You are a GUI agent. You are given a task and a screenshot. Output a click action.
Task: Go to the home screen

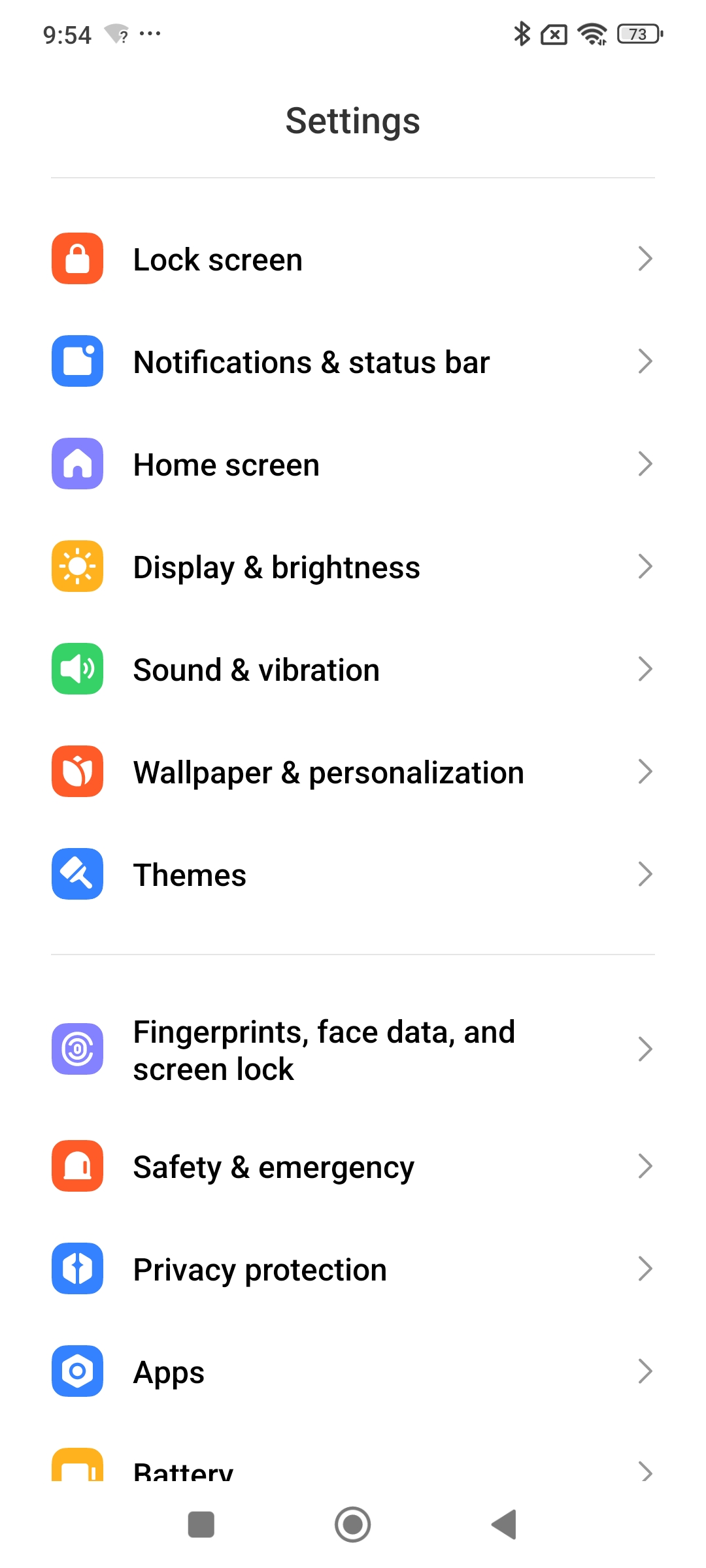pyautogui.click(x=353, y=1525)
